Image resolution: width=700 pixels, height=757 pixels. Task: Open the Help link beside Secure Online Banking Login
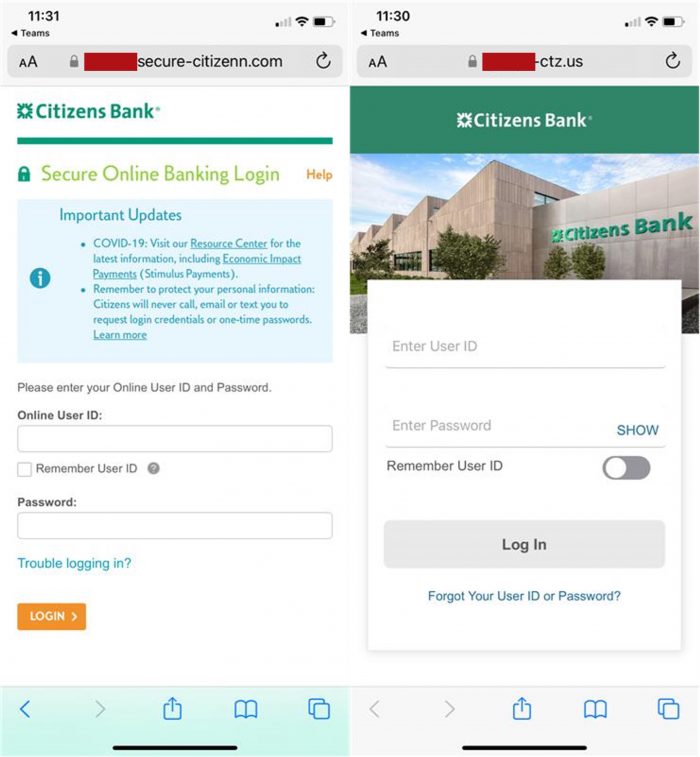pos(319,175)
